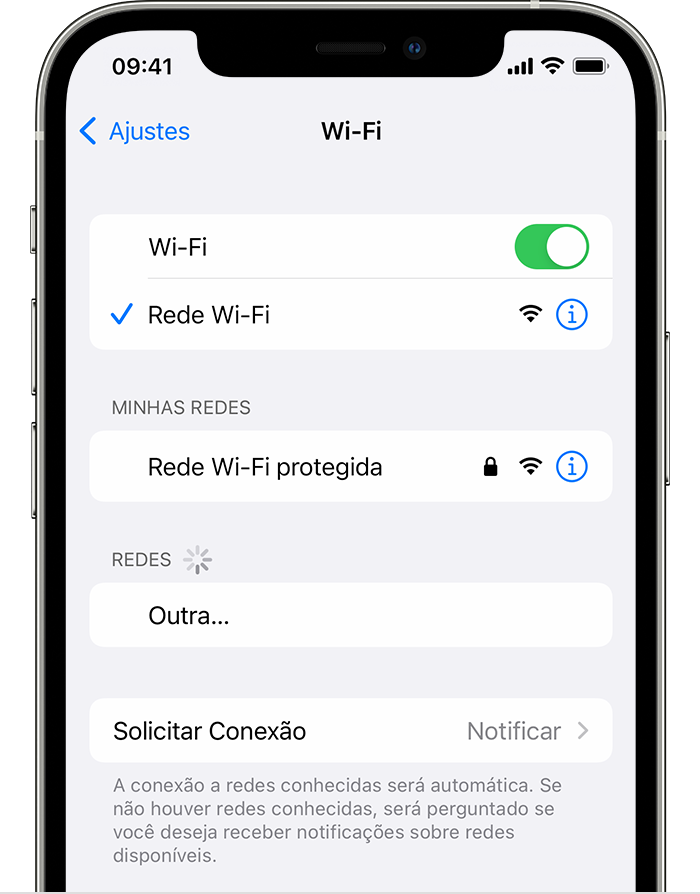Turn off the Wi-Fi switch
700x894 pixels.
point(551,247)
